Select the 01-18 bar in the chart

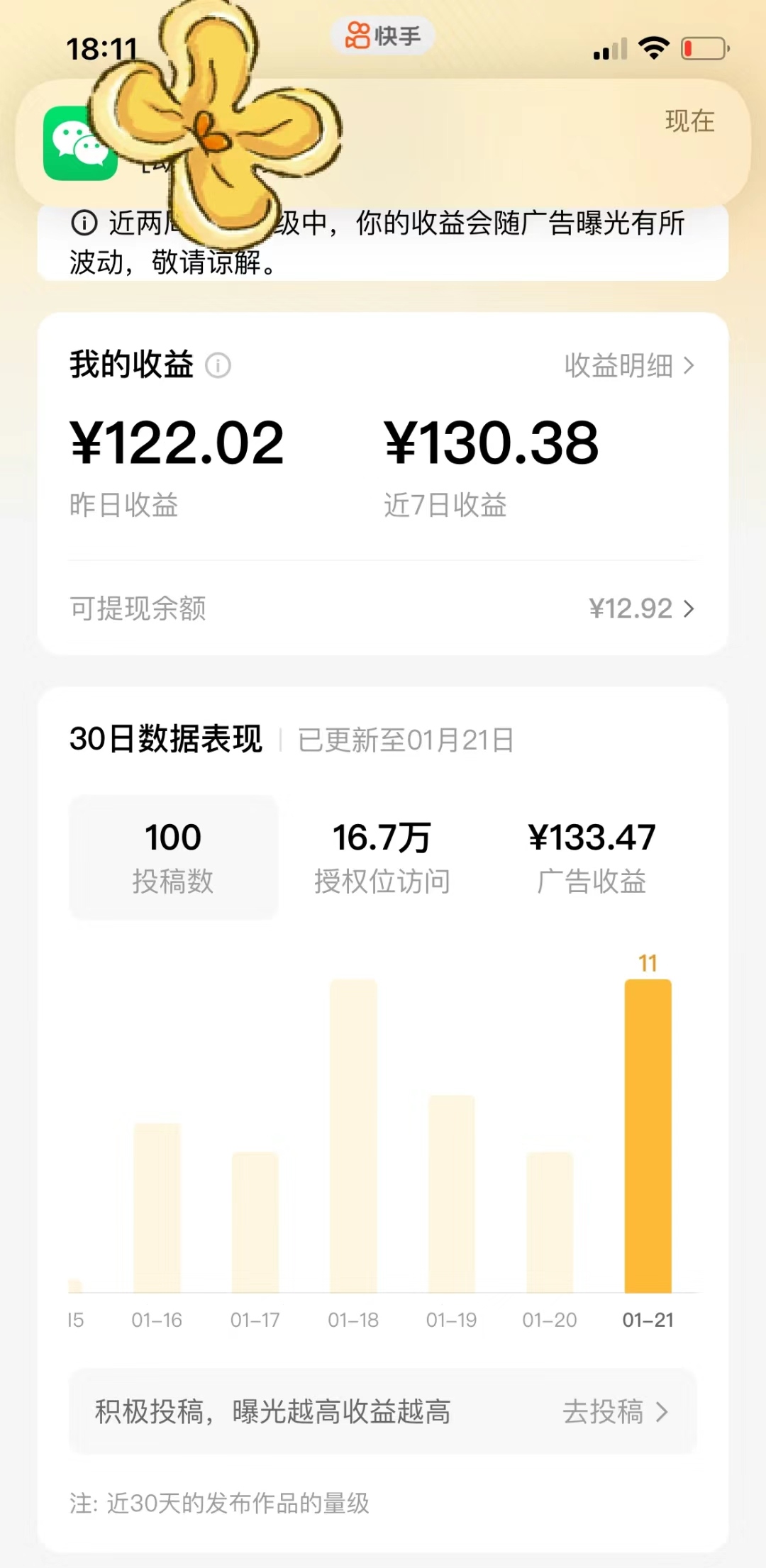(353, 1135)
